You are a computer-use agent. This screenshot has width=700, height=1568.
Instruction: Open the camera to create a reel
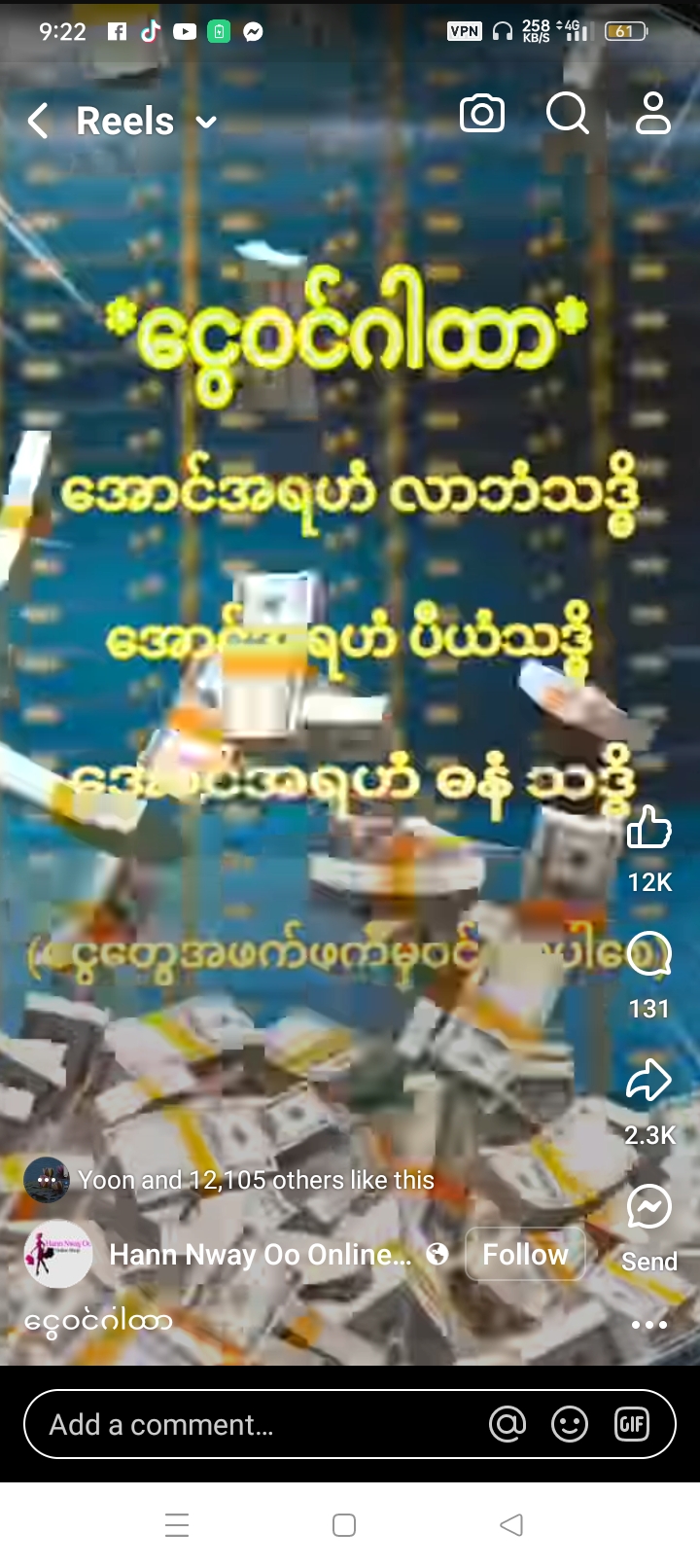(x=481, y=115)
